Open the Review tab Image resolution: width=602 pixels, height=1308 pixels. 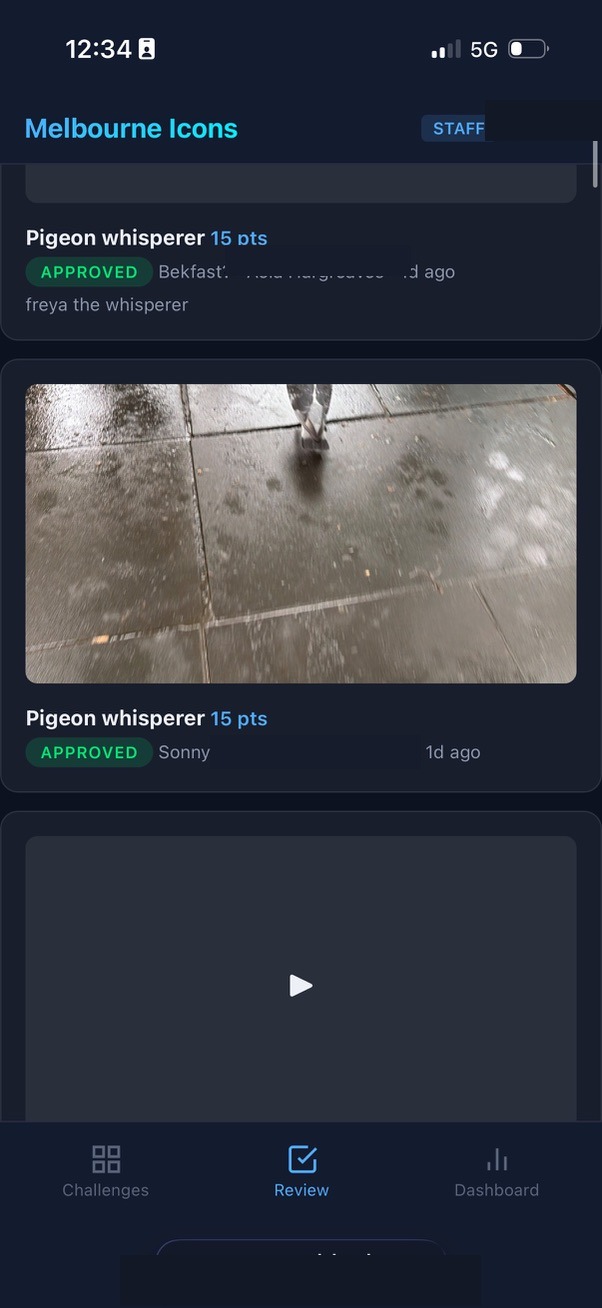[301, 1171]
